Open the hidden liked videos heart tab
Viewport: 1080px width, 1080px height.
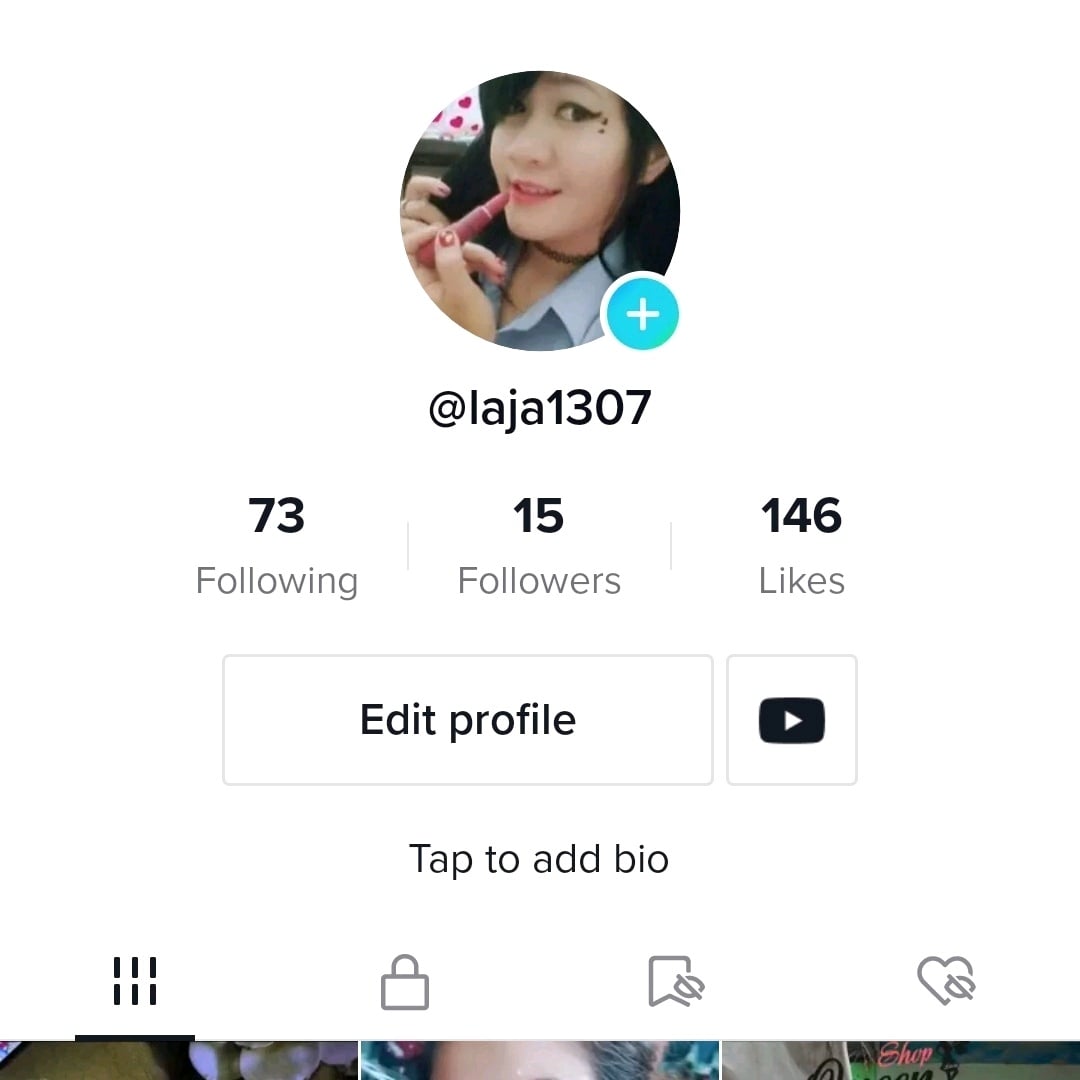pyautogui.click(x=946, y=981)
